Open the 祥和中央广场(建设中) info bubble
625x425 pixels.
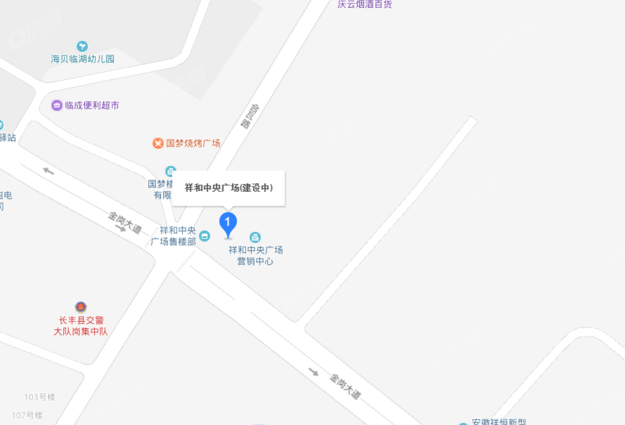228,187
